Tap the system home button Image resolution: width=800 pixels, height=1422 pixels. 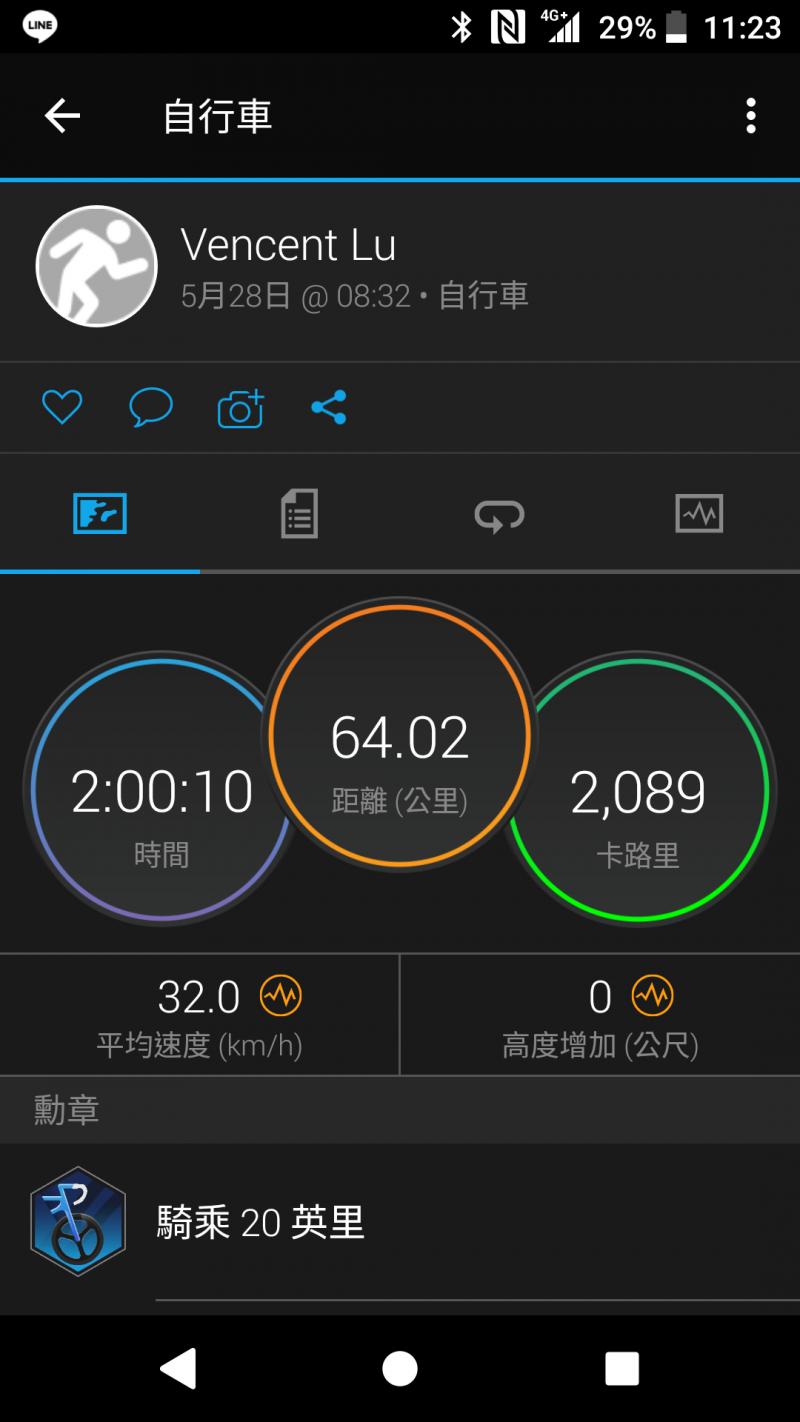coord(400,1368)
